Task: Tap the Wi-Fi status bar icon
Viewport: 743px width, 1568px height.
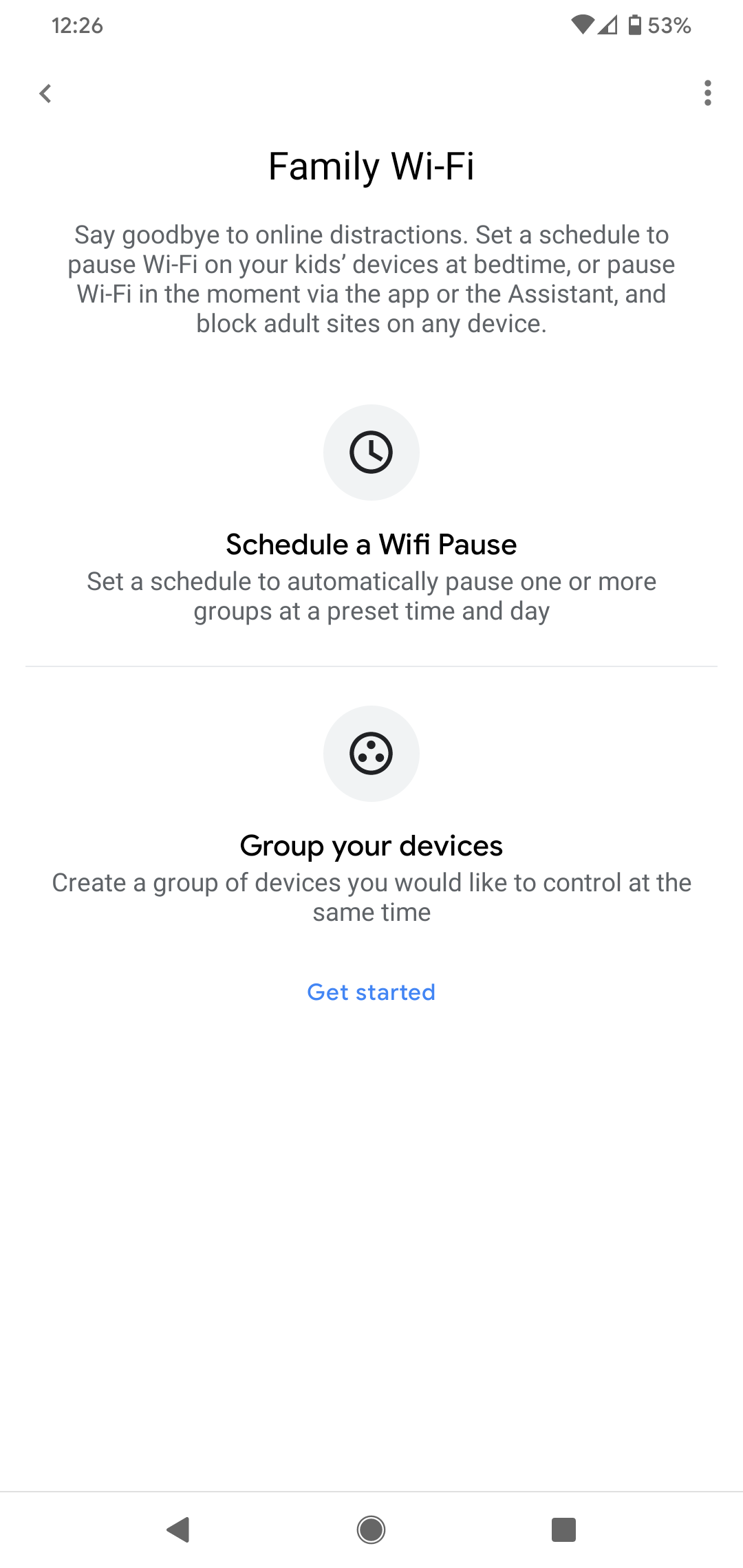Action: 581,25
